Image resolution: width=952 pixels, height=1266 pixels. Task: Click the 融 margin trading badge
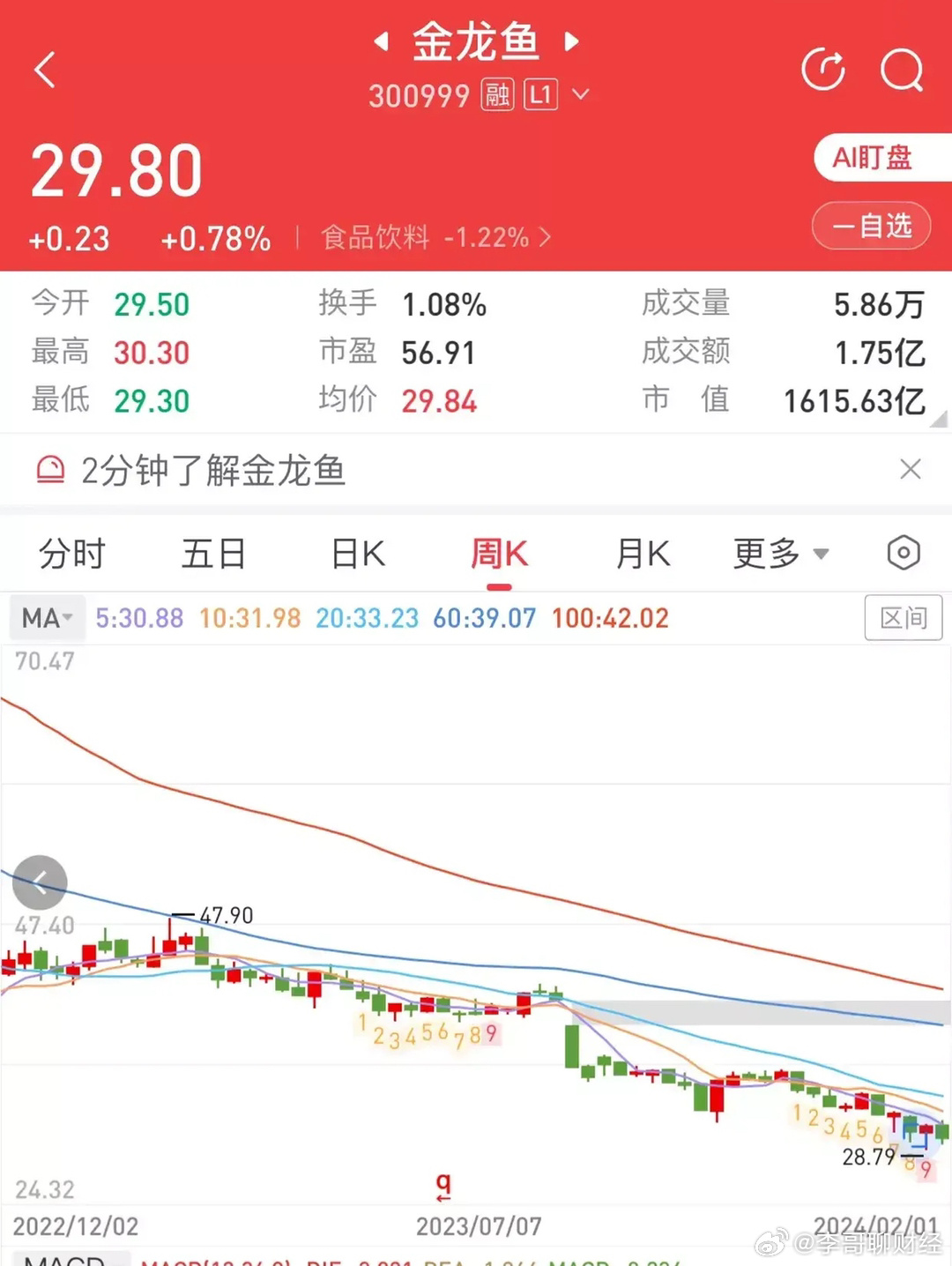(x=495, y=95)
